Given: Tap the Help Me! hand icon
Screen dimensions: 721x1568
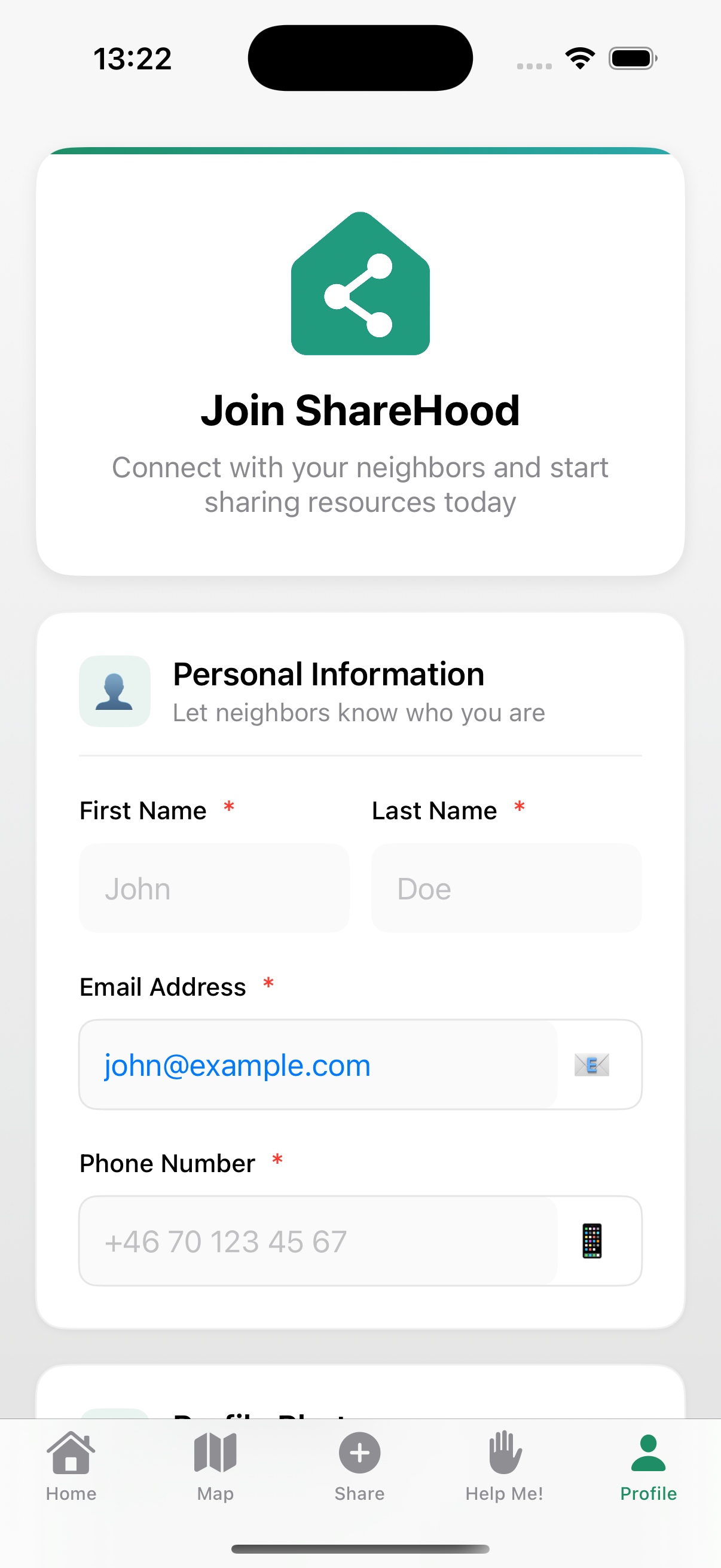Looking at the screenshot, I should (x=504, y=1453).
